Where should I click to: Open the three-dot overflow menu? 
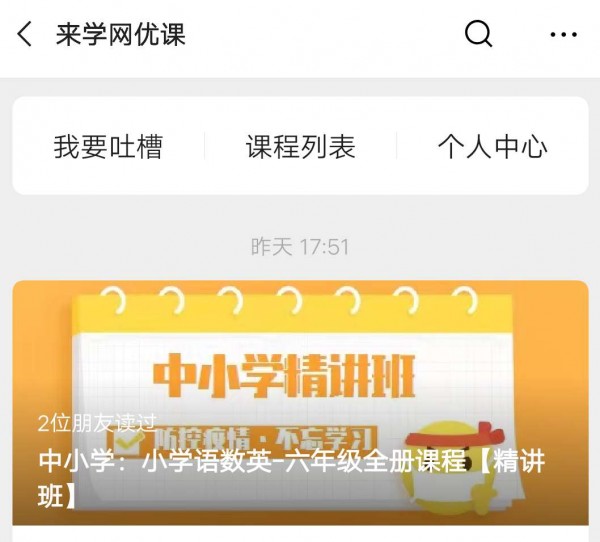(564, 35)
